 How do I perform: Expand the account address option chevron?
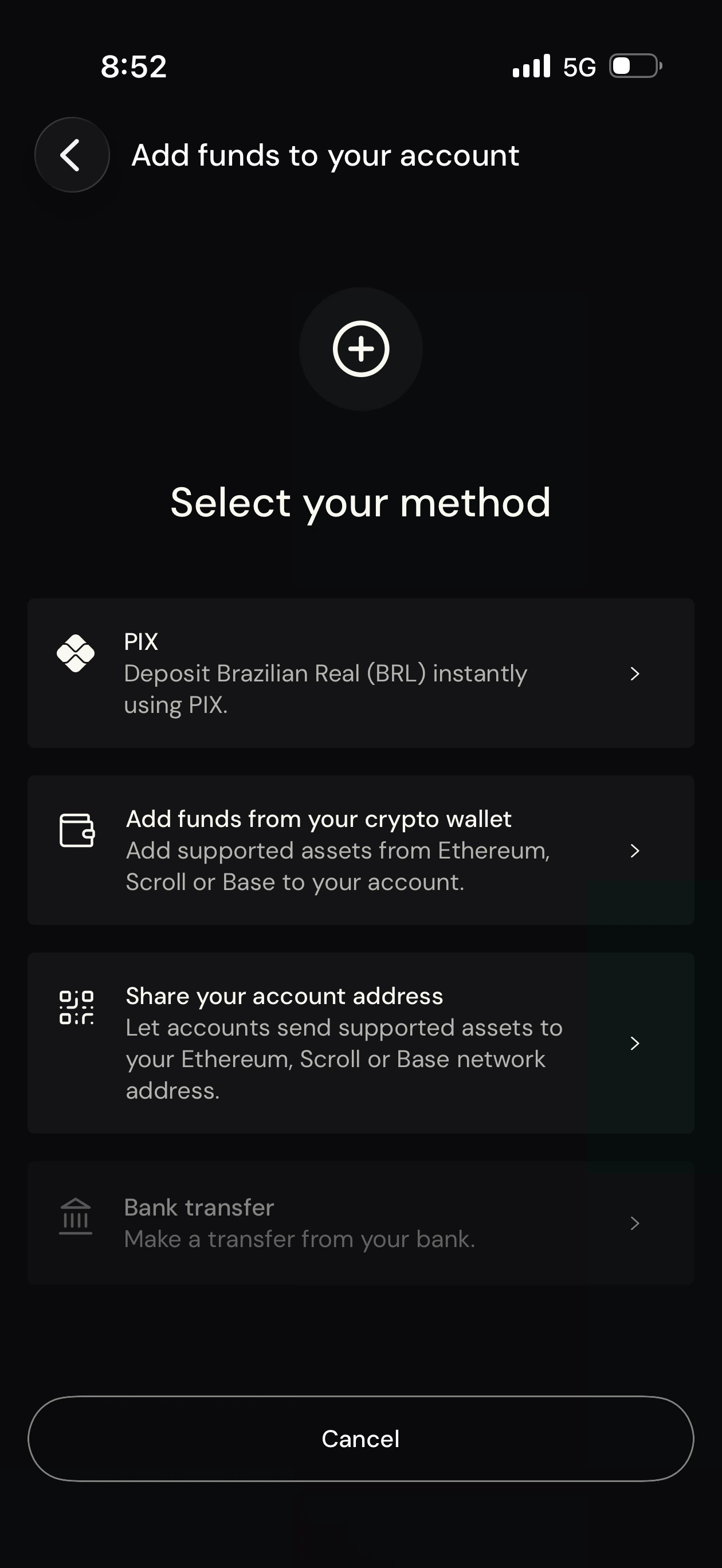pos(635,1042)
